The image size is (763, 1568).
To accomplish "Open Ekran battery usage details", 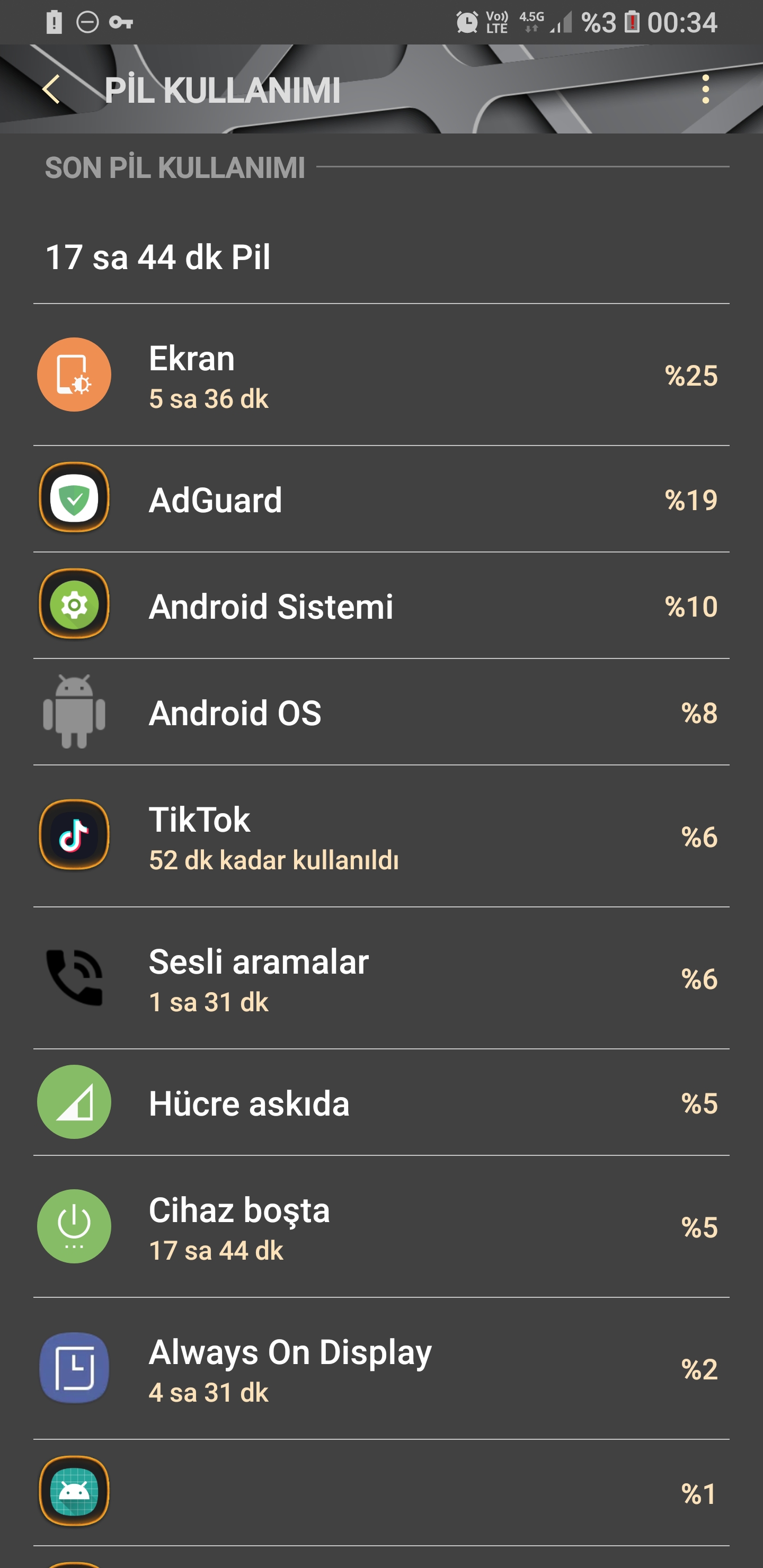I will [381, 375].
